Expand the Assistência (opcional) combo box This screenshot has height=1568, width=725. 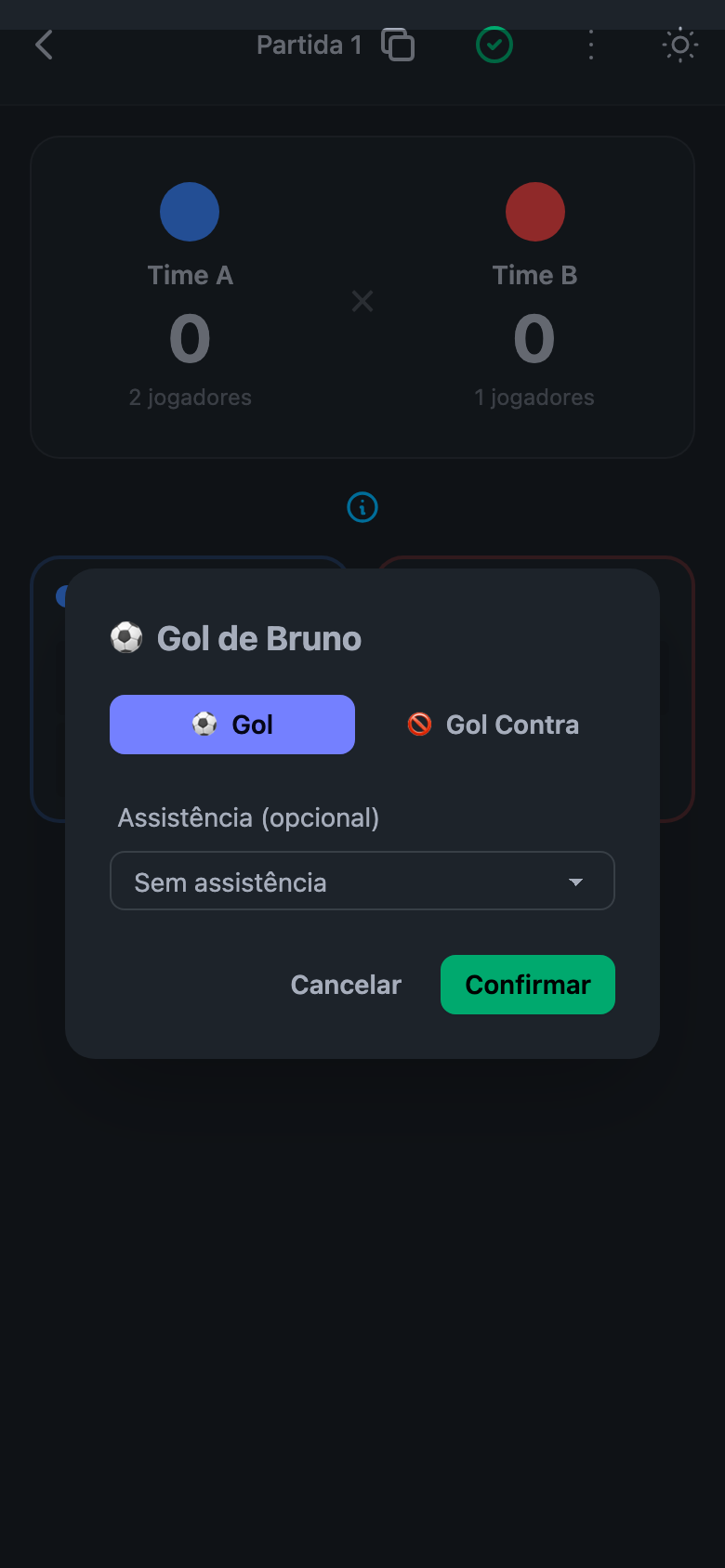[x=362, y=881]
